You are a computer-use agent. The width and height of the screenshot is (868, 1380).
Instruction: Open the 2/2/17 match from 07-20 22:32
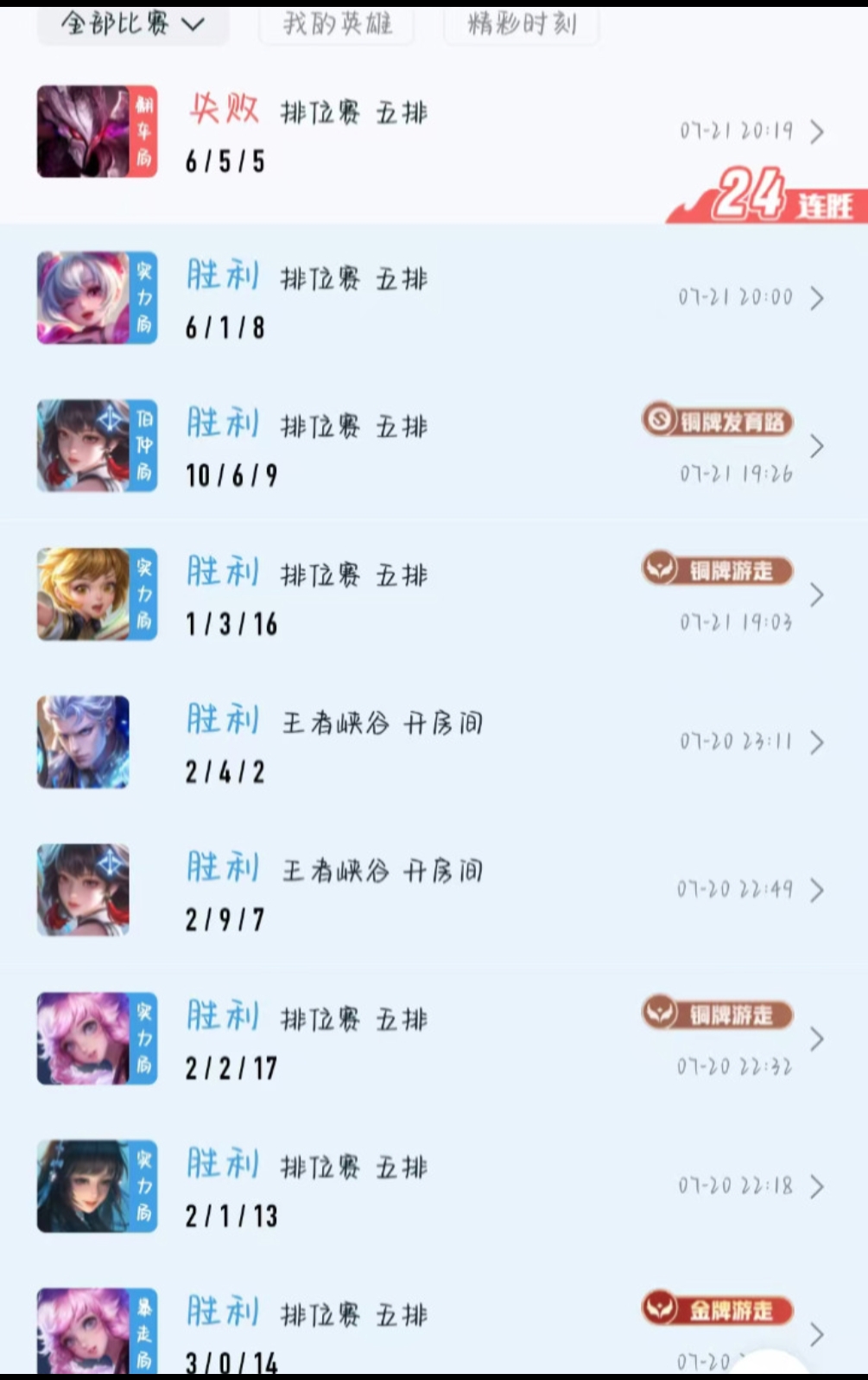[432, 1040]
